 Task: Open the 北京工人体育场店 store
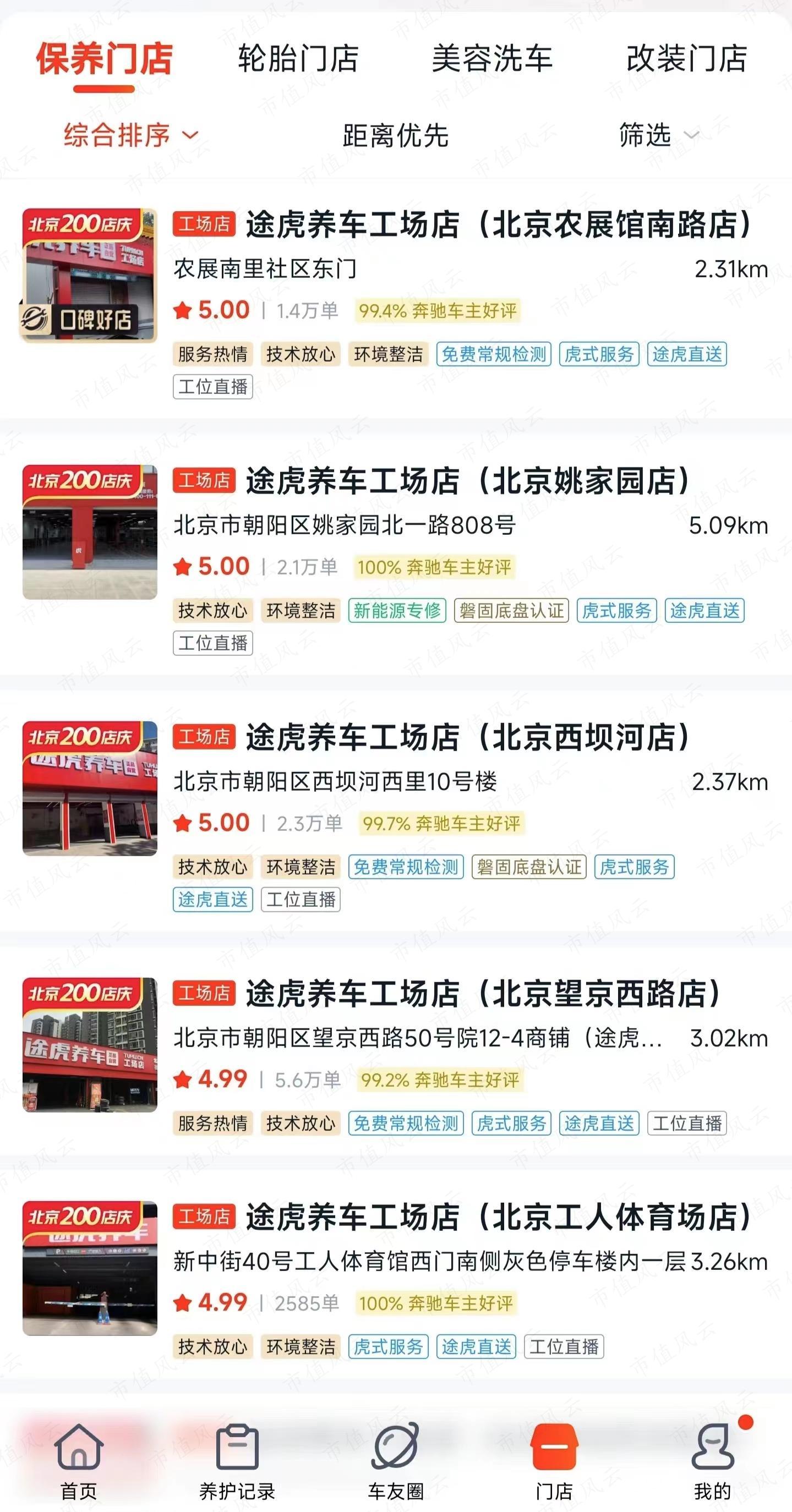498,1217
